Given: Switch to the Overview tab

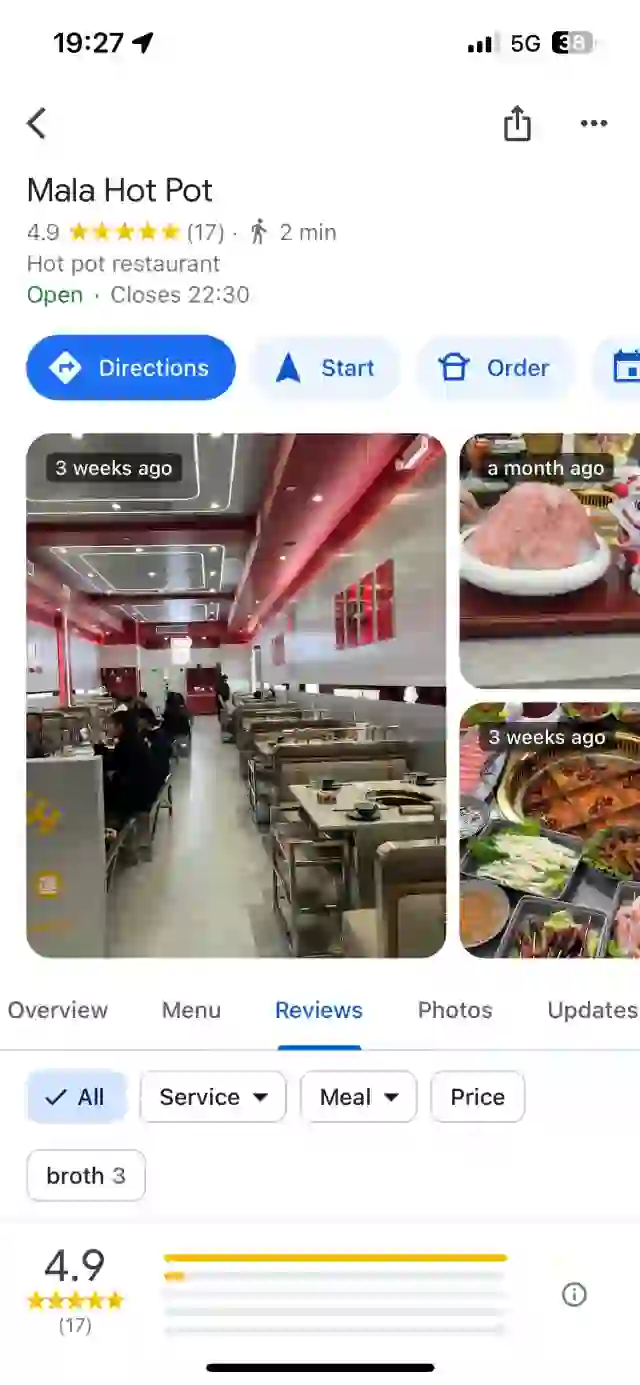Looking at the screenshot, I should [58, 1010].
